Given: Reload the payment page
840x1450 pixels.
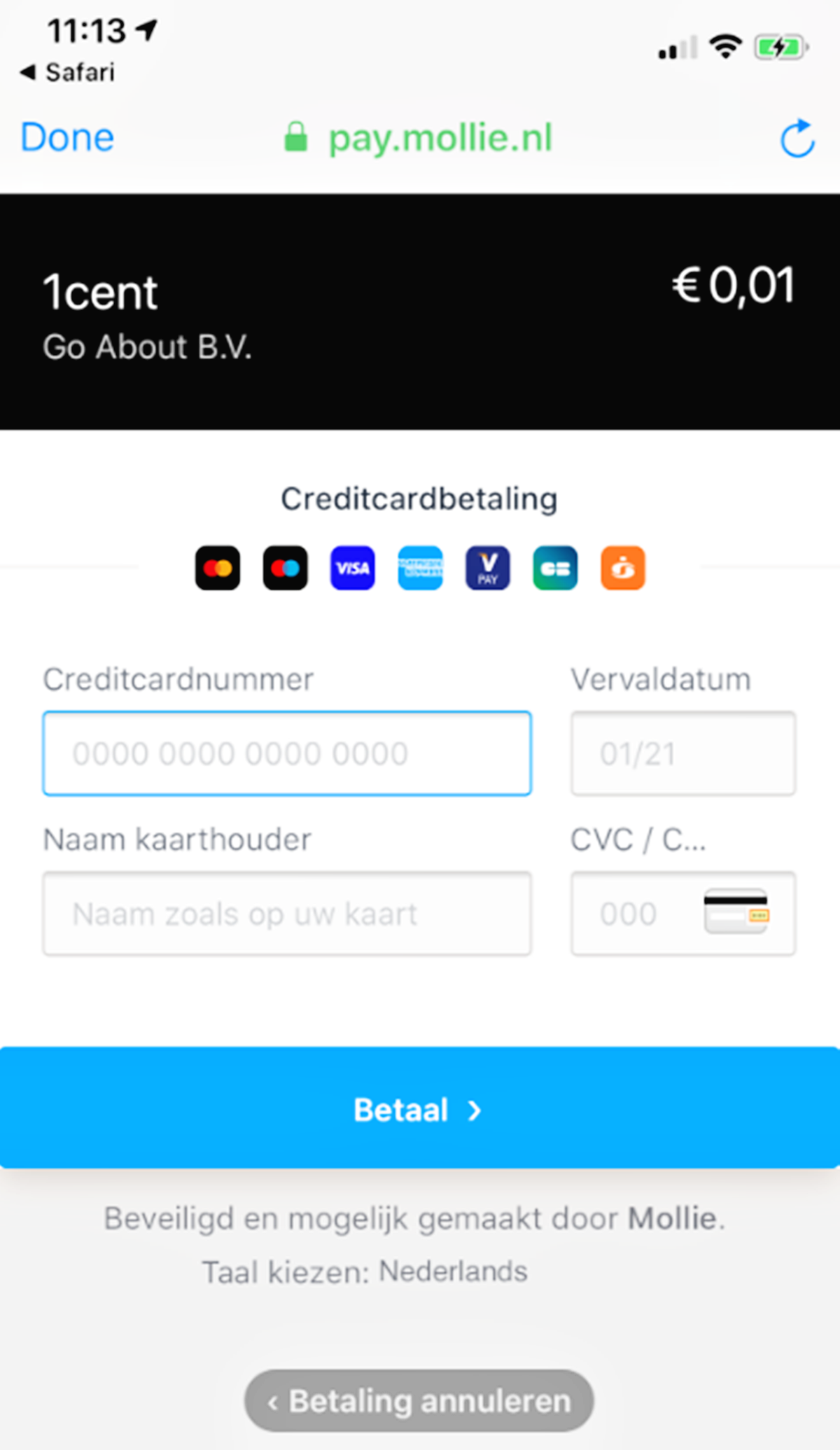Looking at the screenshot, I should coord(797,139).
